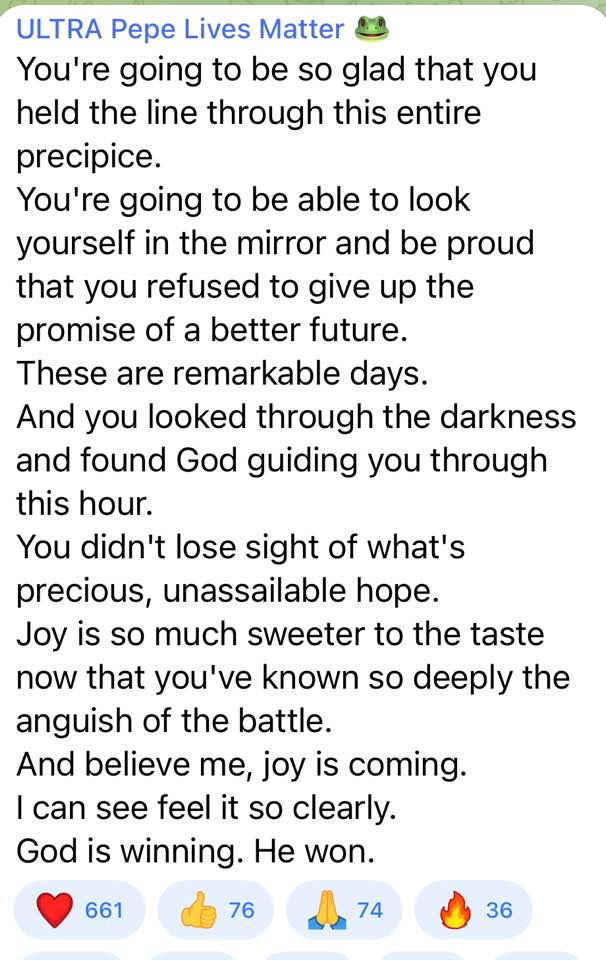Viewport: 606px width, 960px height.
Task: React with the thumbs up chip
Action: [217, 909]
